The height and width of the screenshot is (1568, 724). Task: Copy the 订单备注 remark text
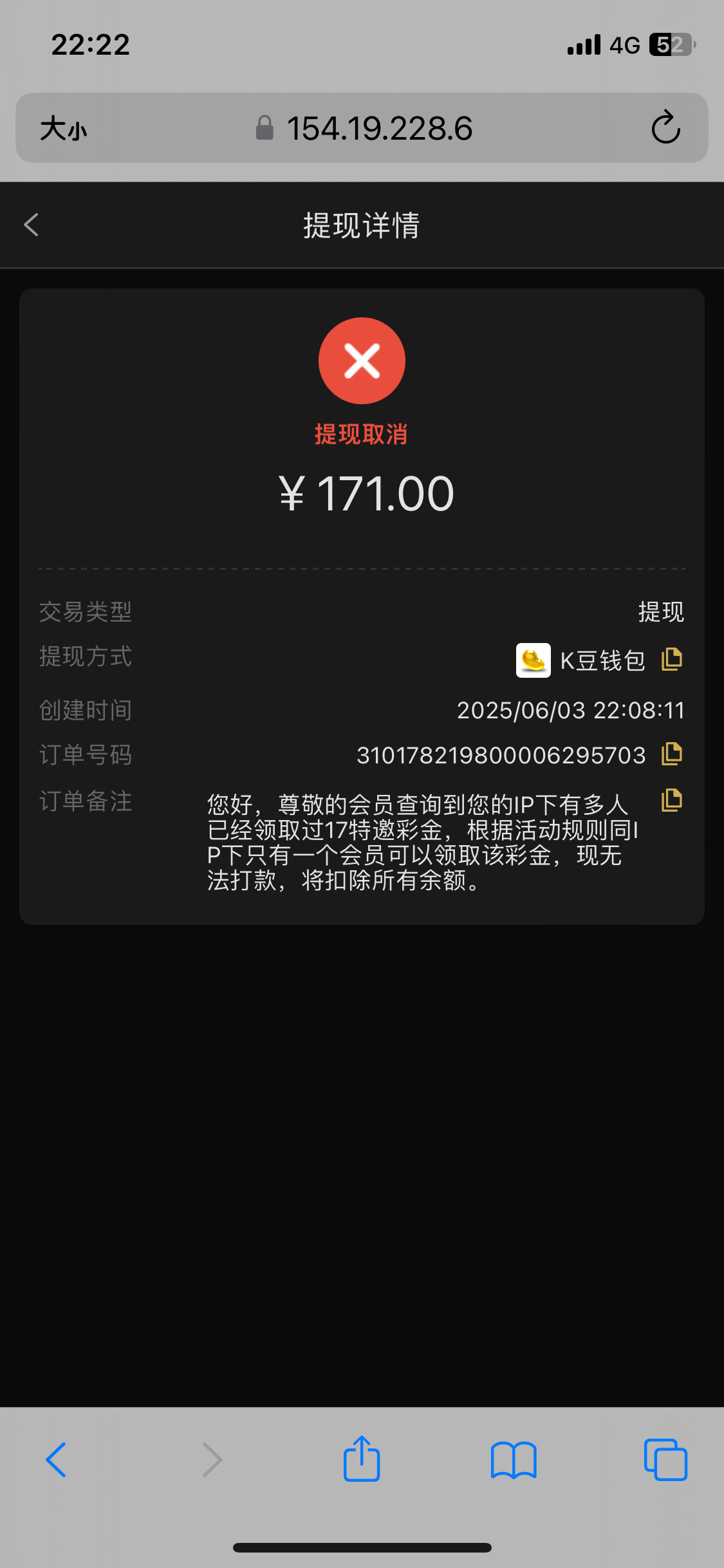click(672, 800)
